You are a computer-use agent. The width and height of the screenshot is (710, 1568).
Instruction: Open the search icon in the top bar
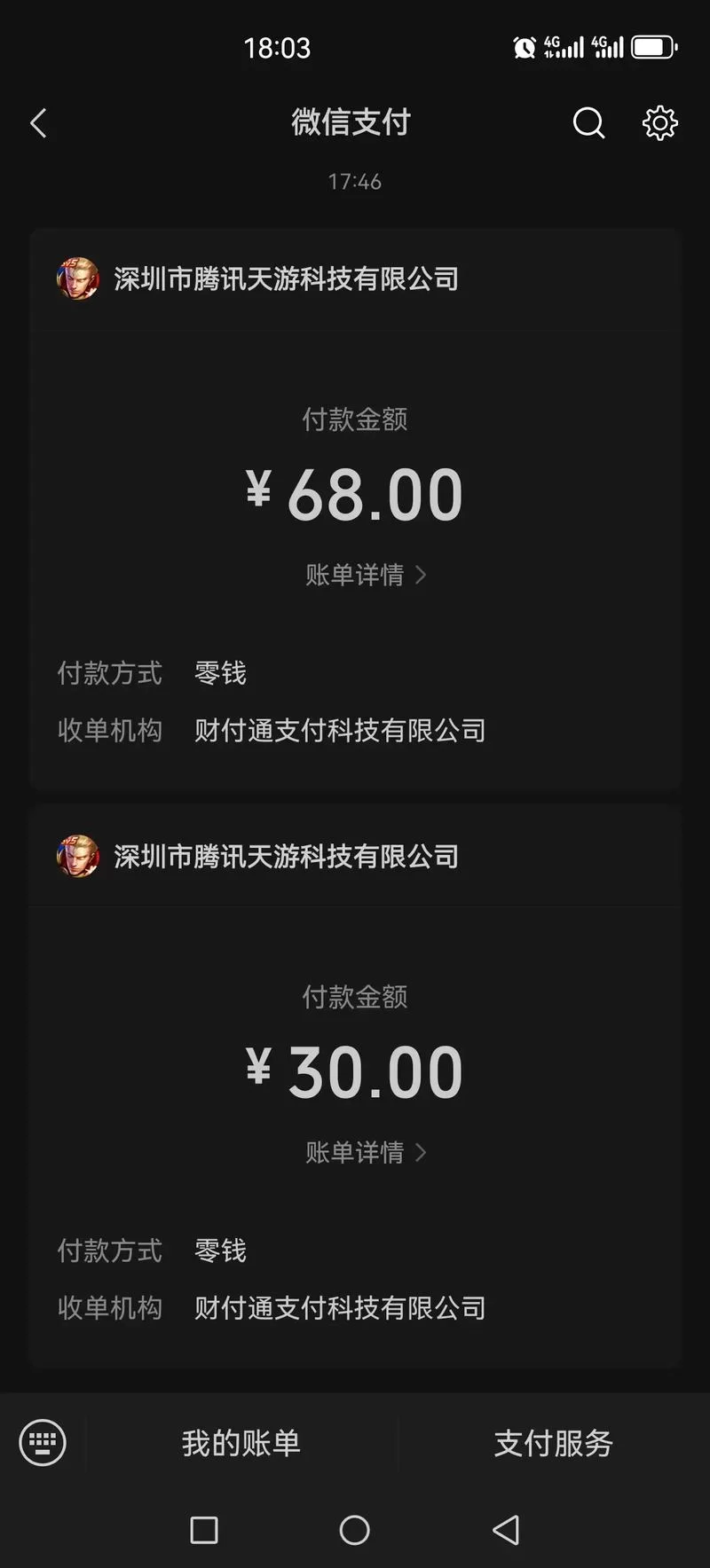pos(588,123)
